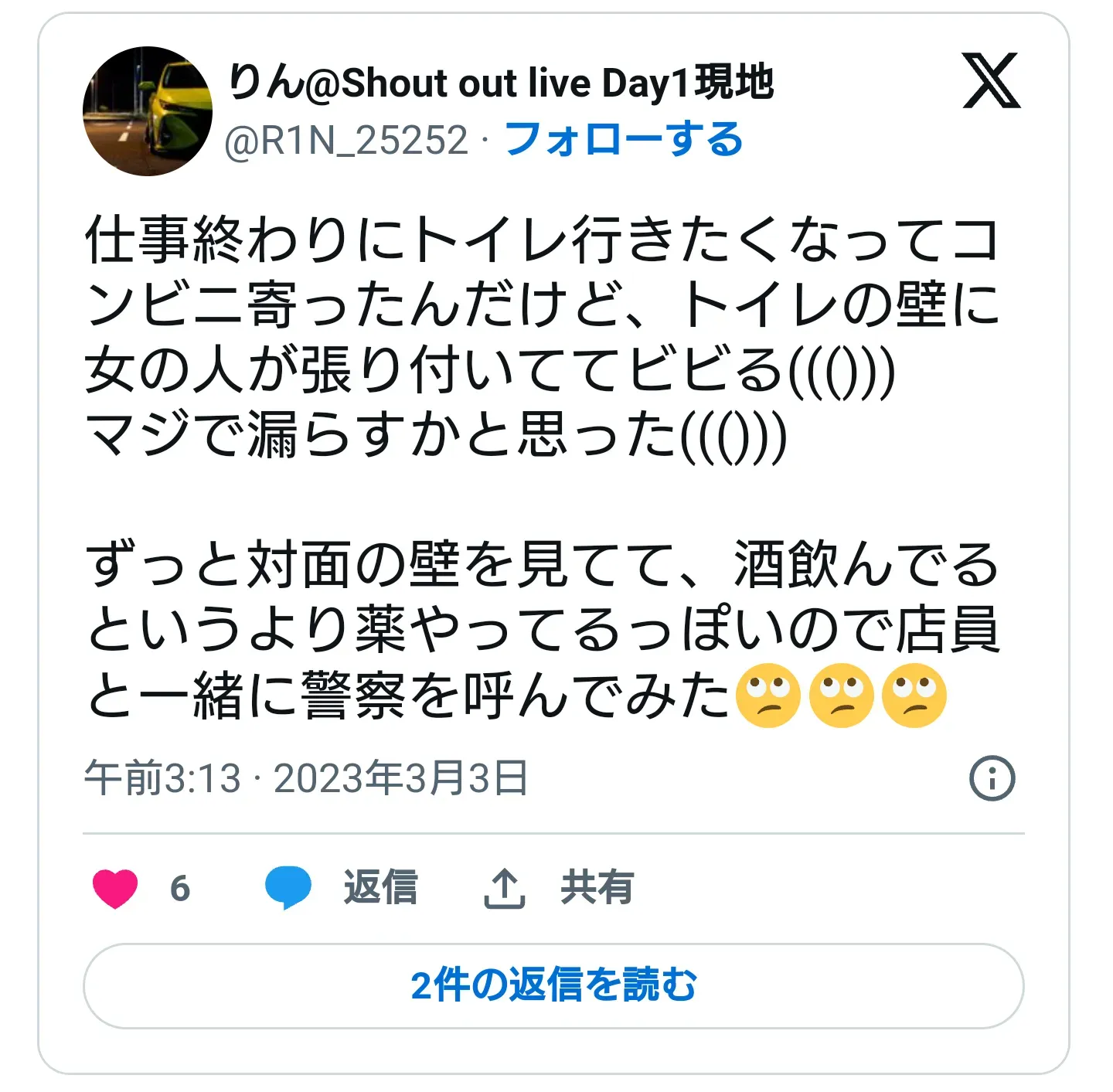Open the X logo link

[x=992, y=81]
